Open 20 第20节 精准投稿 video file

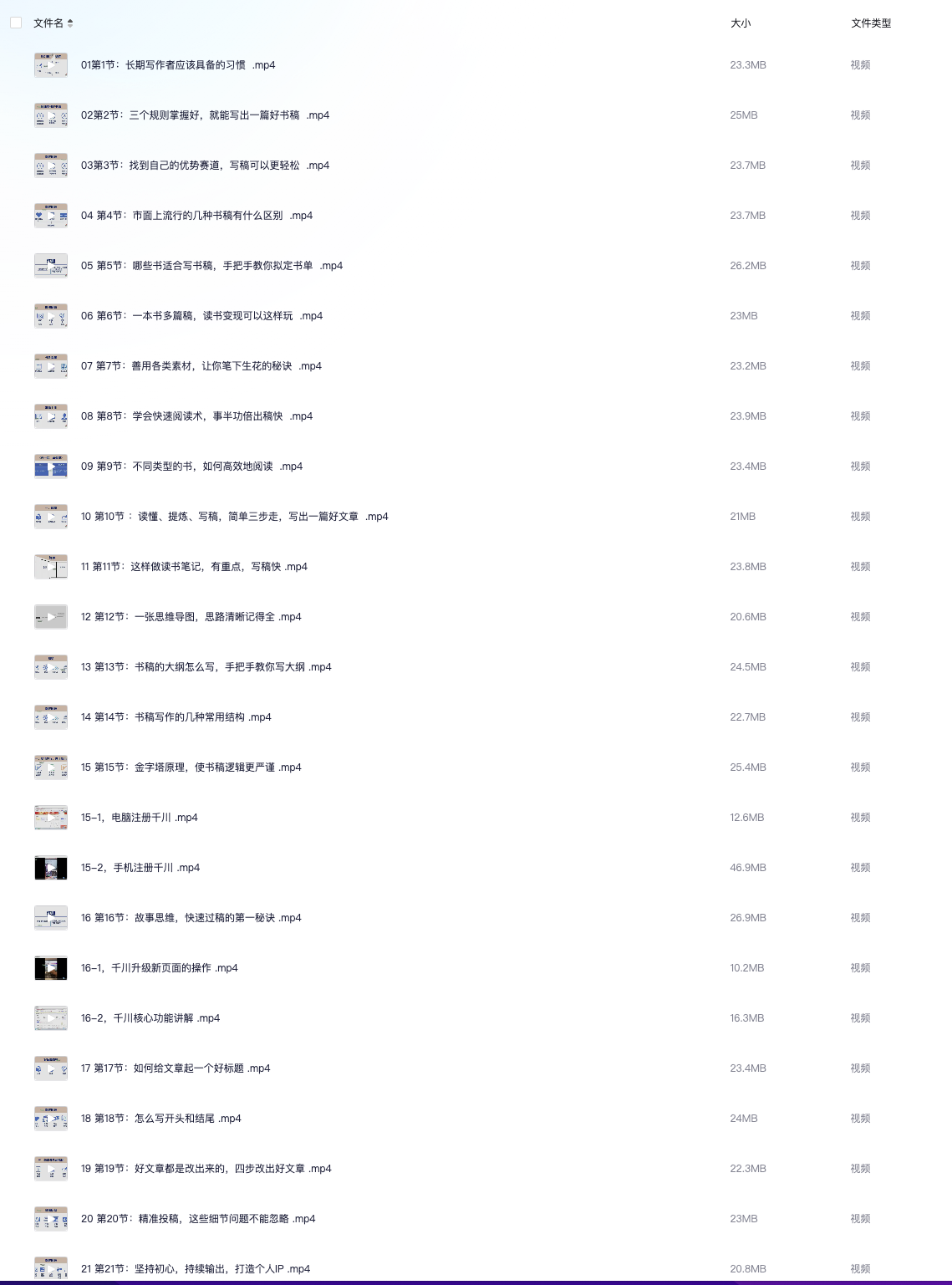click(x=198, y=1219)
